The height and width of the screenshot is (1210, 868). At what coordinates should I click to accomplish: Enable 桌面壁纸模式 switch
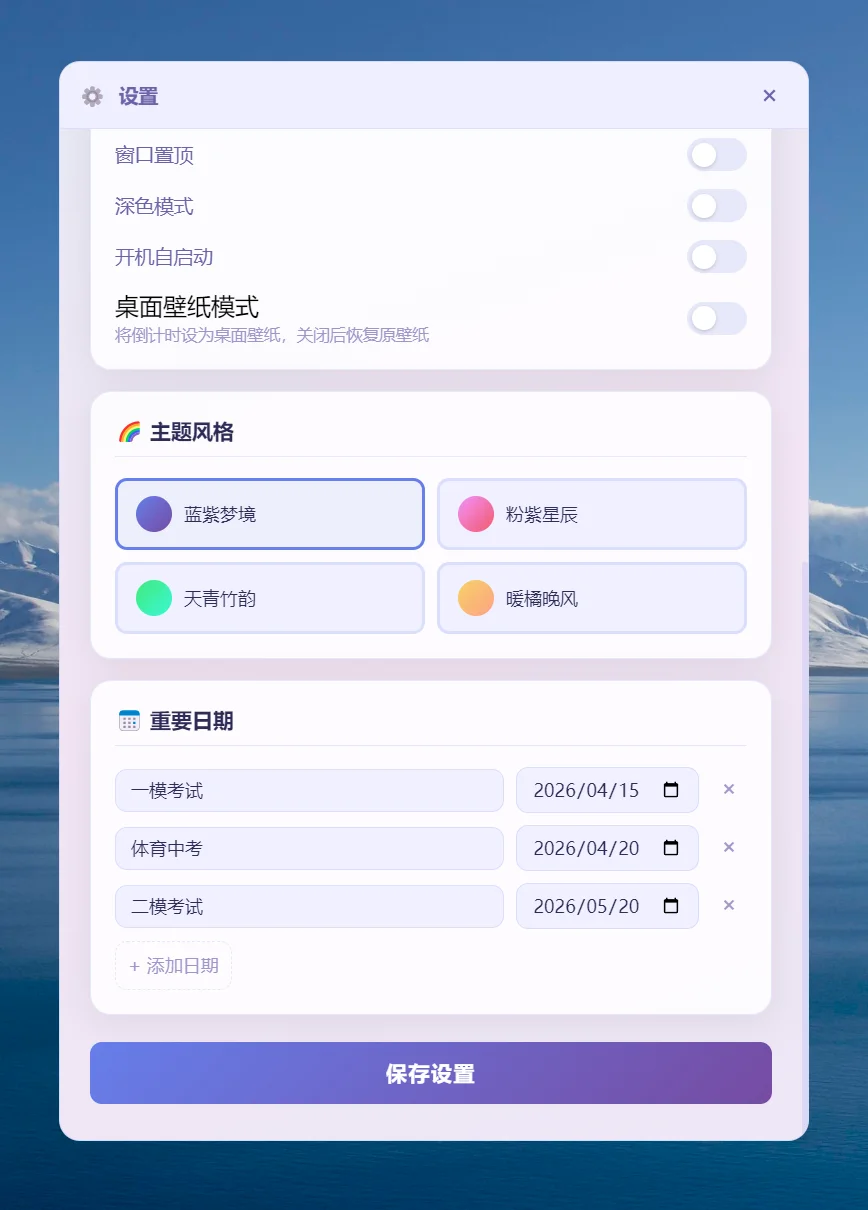coord(716,318)
